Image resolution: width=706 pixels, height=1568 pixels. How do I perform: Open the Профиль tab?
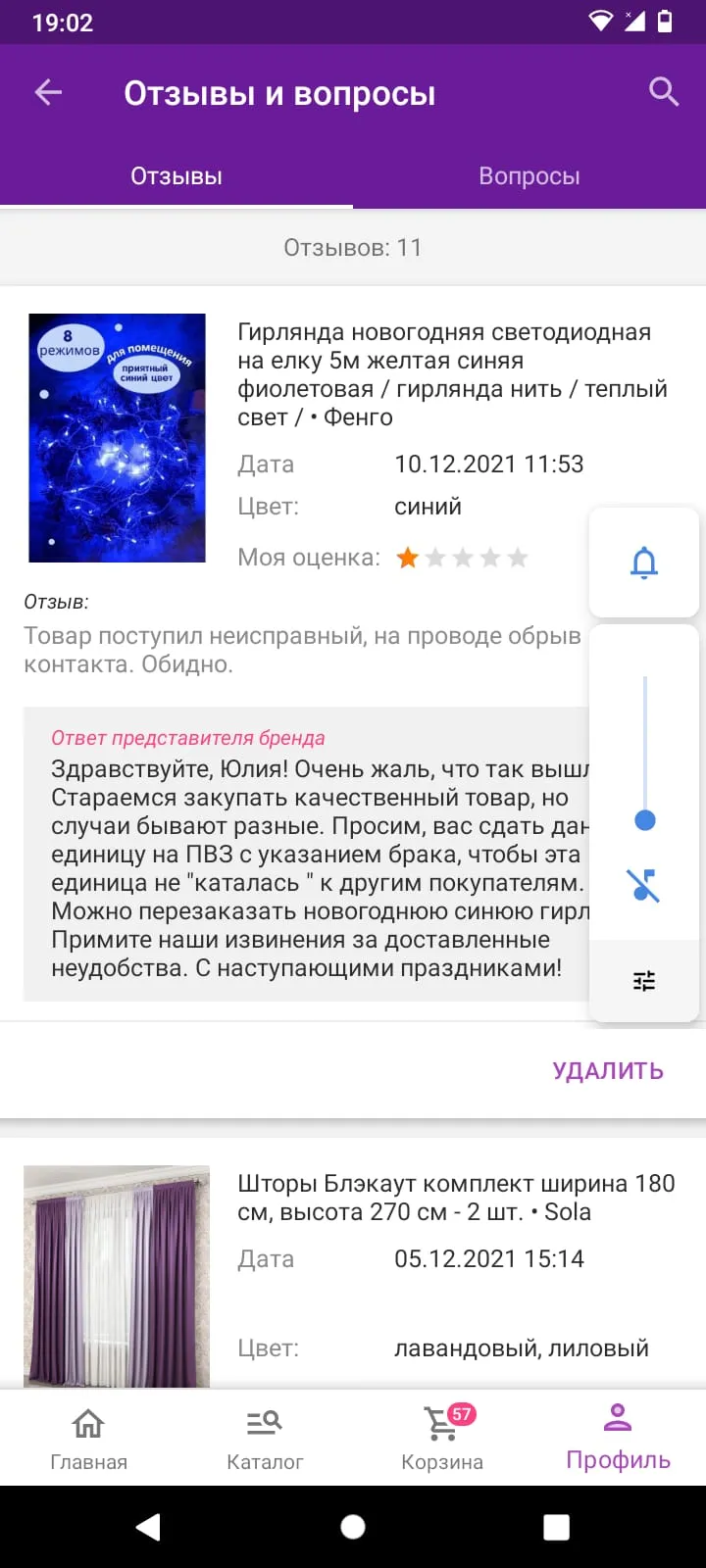coord(618,1439)
